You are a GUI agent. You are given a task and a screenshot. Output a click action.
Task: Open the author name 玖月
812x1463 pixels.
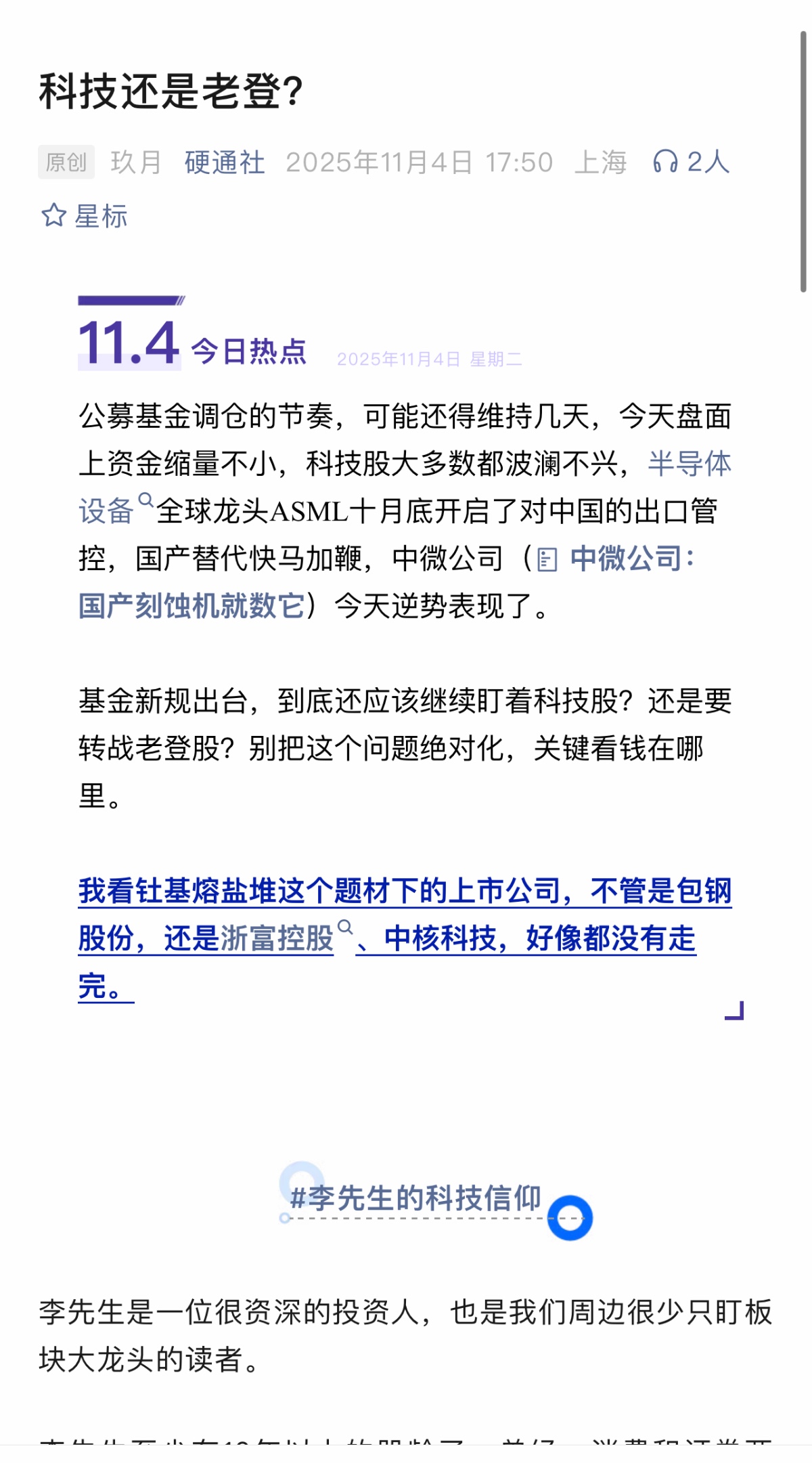coord(136,162)
